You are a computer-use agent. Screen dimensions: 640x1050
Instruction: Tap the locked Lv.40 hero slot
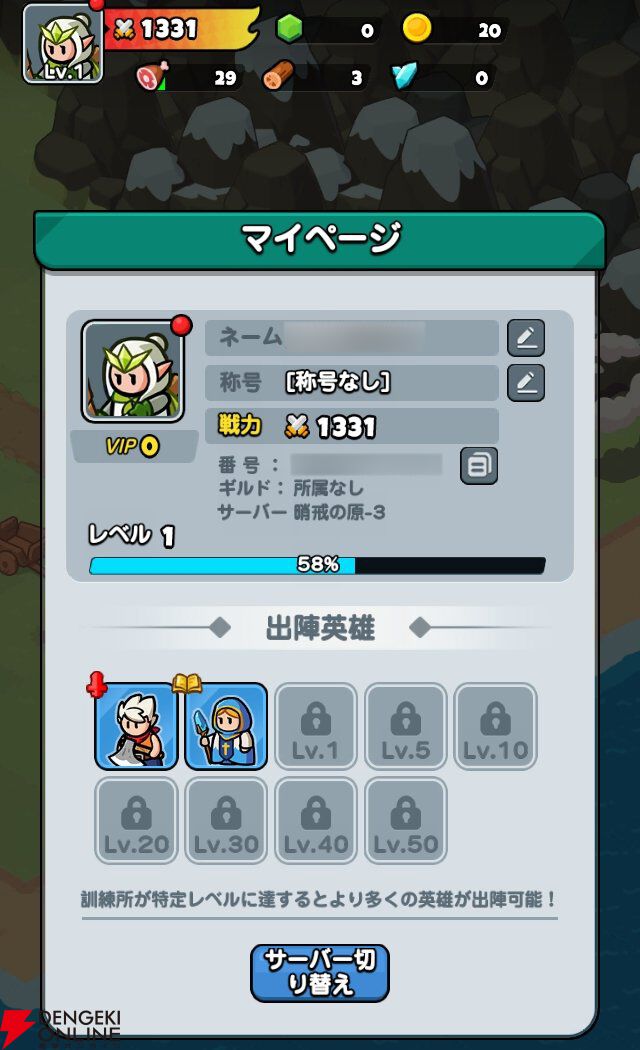click(316, 821)
